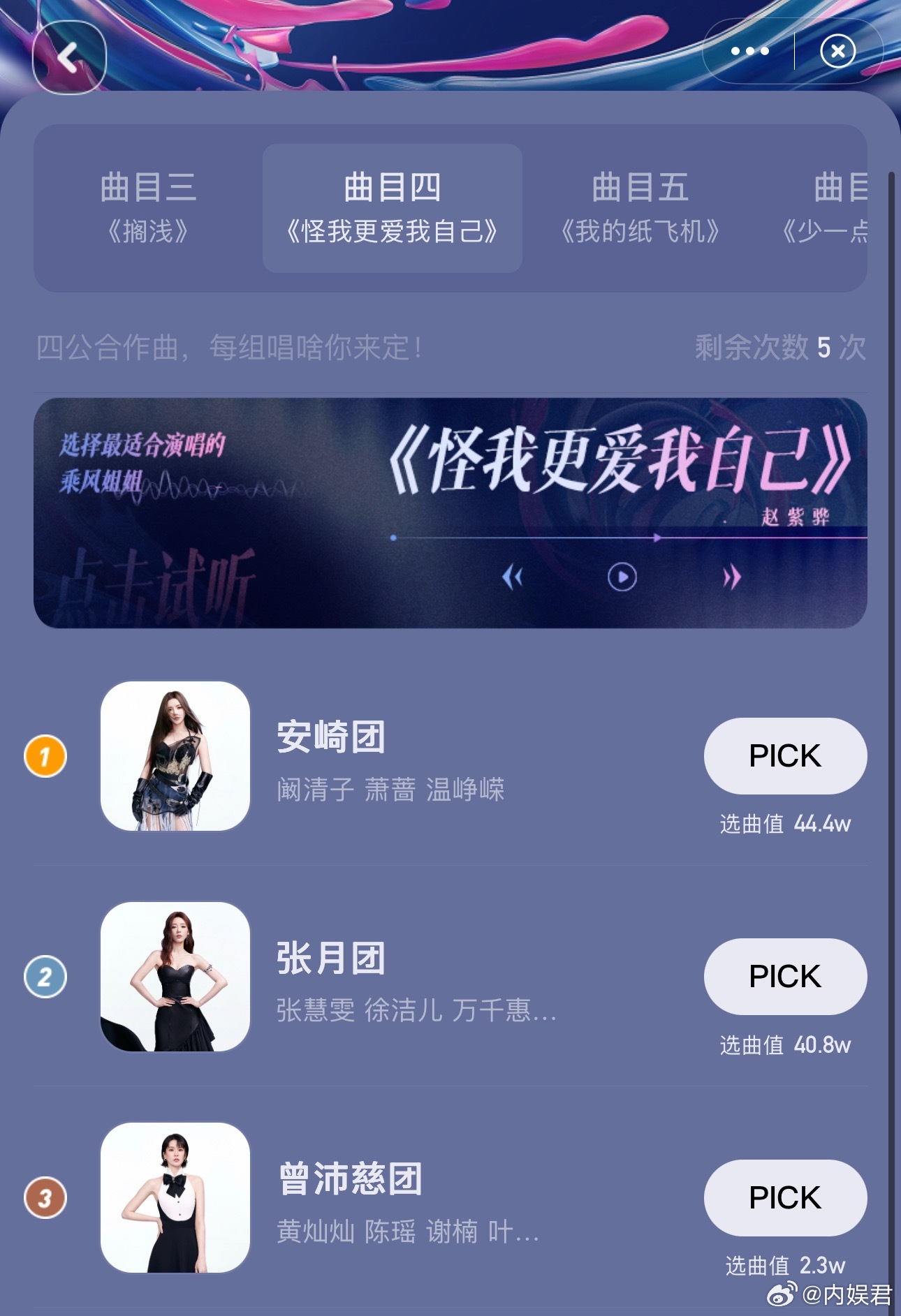Close the mini program with the X
901x1316 pixels.
[837, 51]
